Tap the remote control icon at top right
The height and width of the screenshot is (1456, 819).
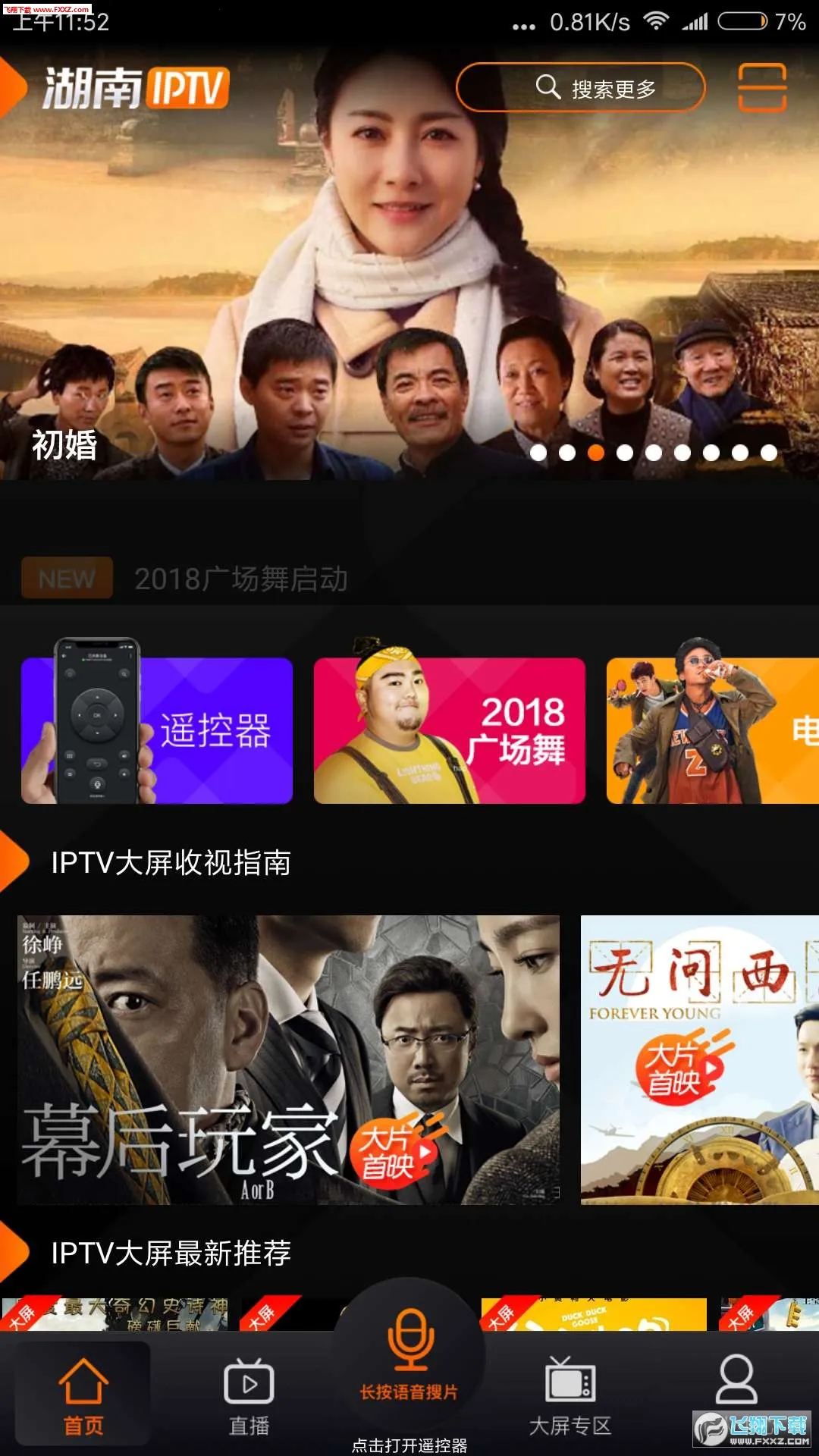(x=762, y=87)
